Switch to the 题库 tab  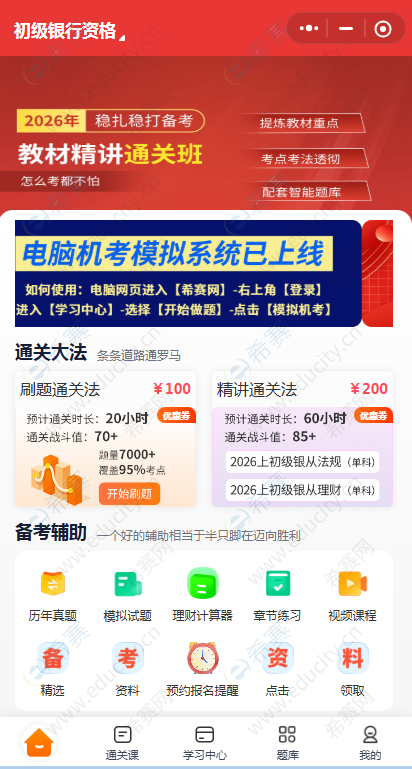coord(287,743)
